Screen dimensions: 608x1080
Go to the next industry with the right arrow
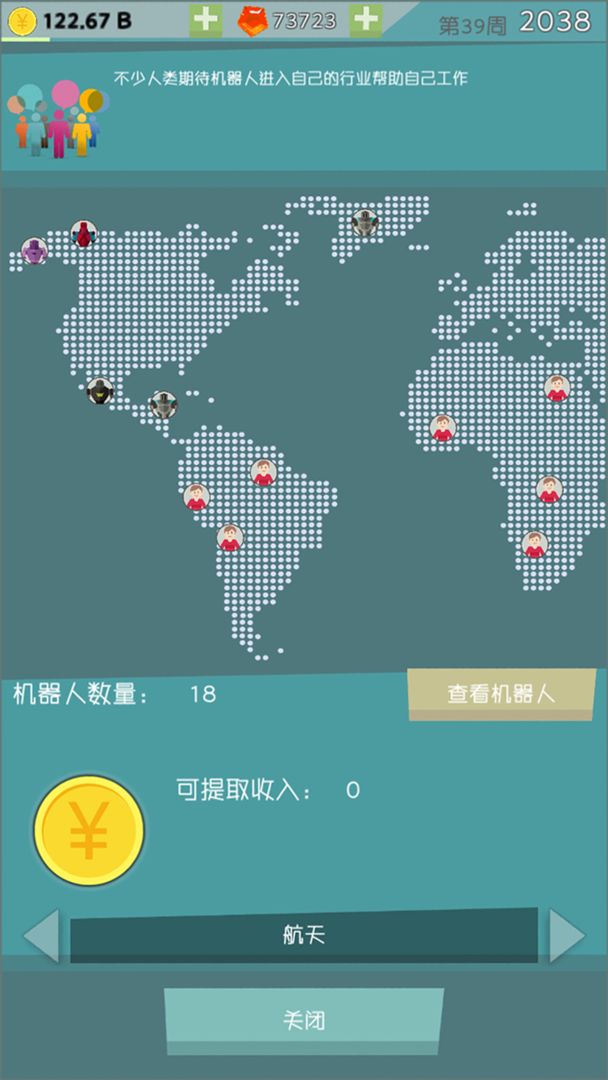(x=566, y=936)
